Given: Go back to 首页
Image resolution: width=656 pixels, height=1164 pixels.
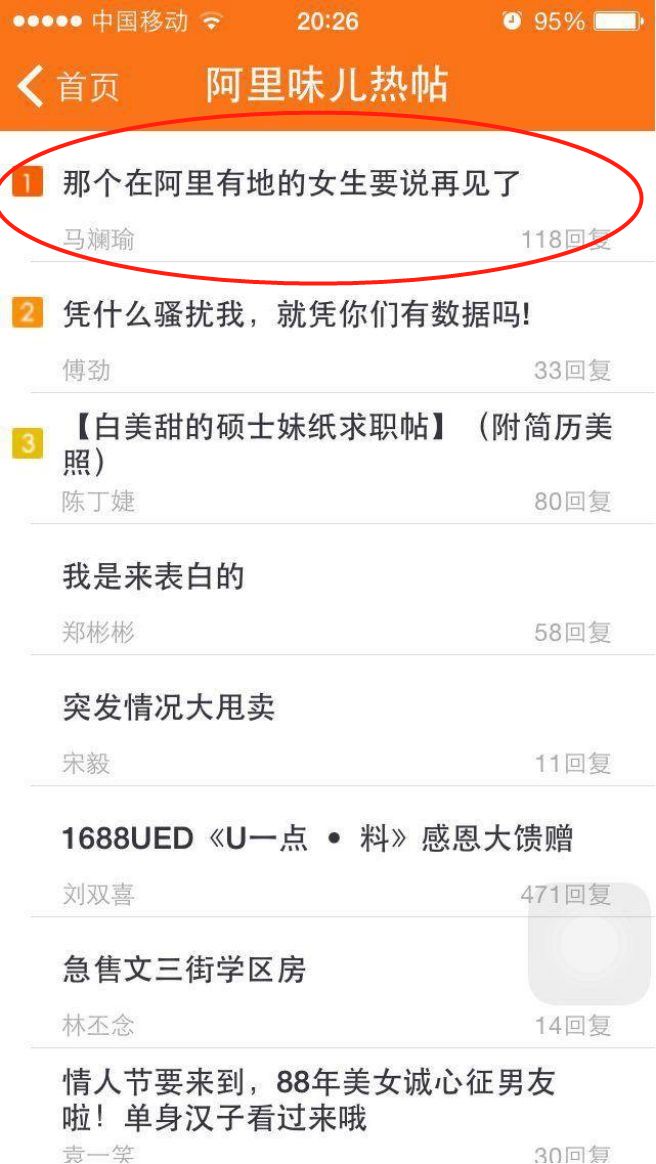Looking at the screenshot, I should pos(68,87).
